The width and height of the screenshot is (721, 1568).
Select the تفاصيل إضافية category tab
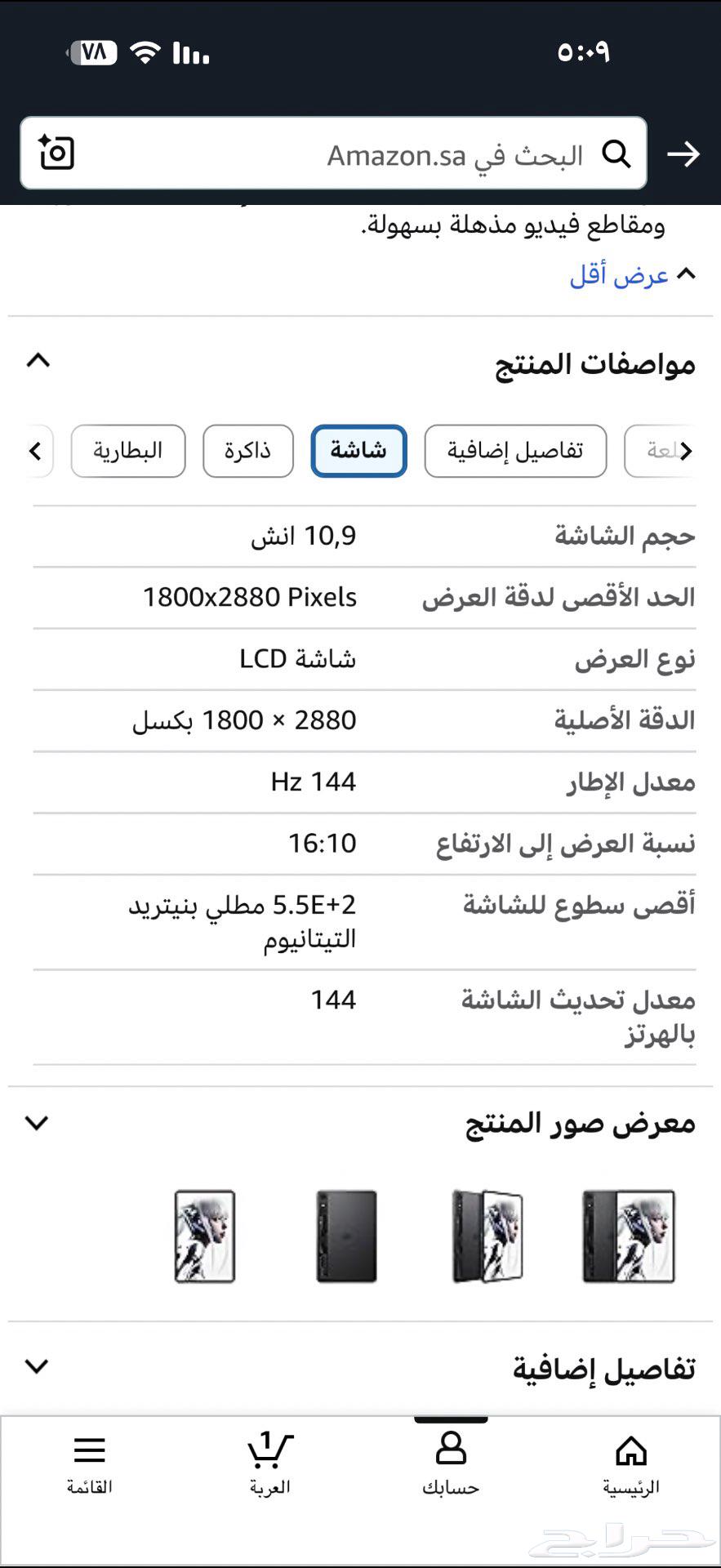pos(514,451)
